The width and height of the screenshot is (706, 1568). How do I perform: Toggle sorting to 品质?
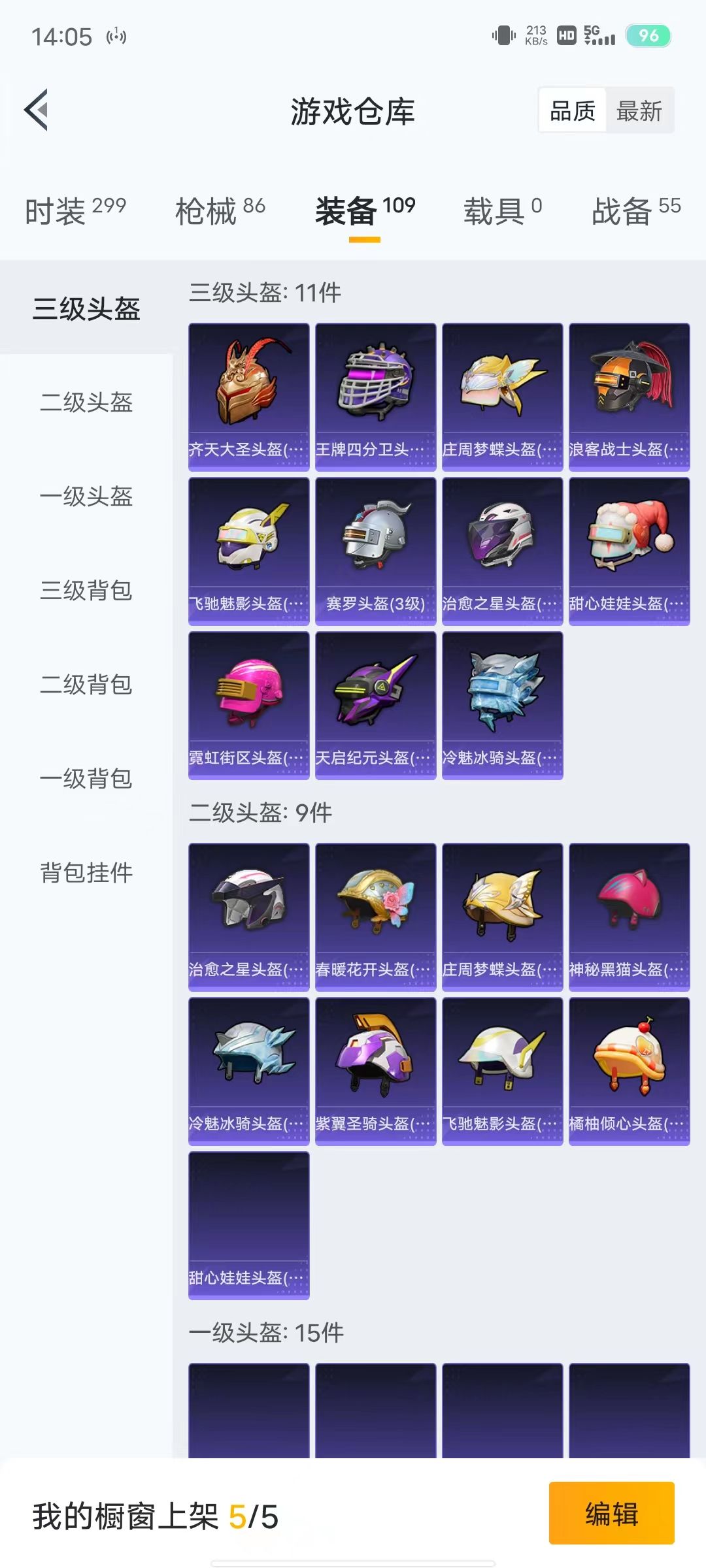tap(572, 110)
